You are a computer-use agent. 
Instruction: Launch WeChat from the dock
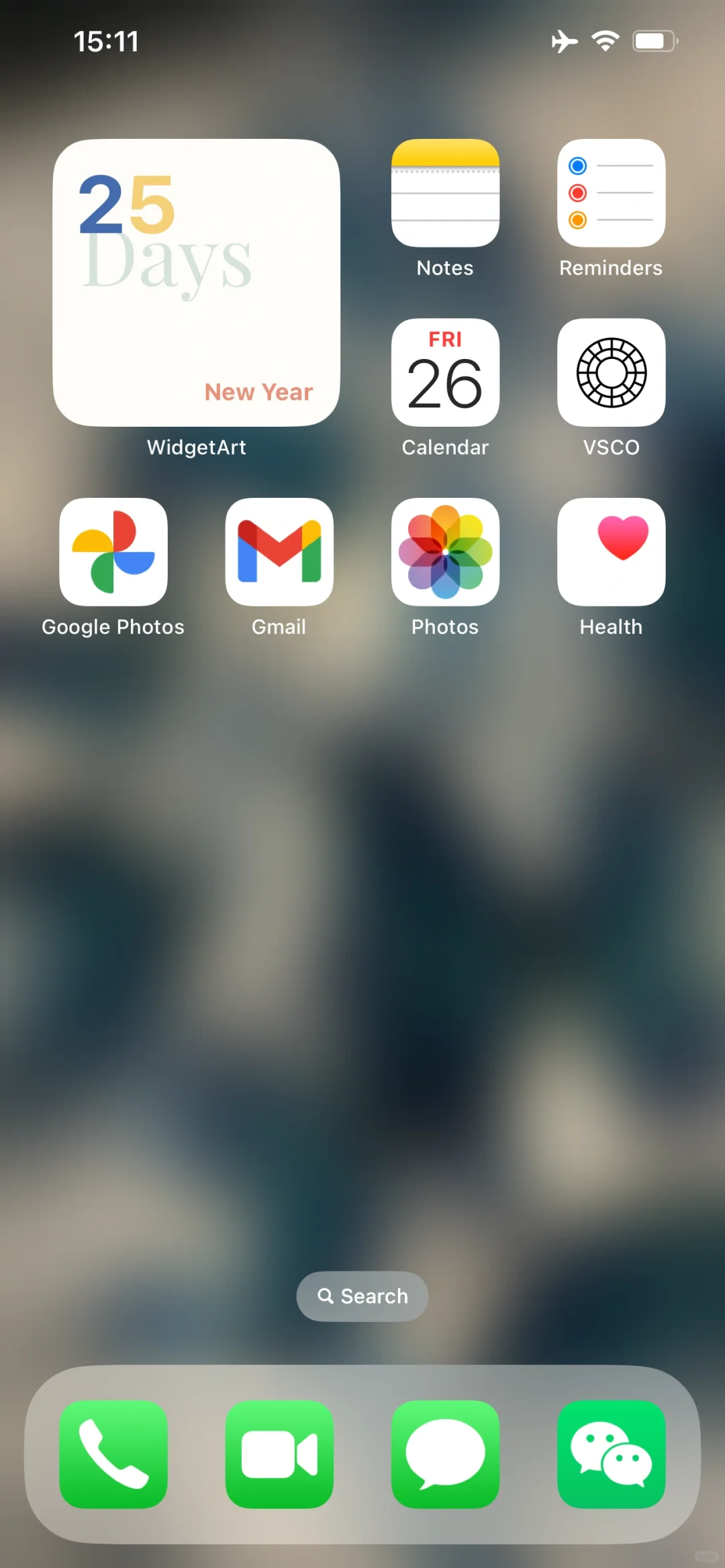click(611, 1454)
